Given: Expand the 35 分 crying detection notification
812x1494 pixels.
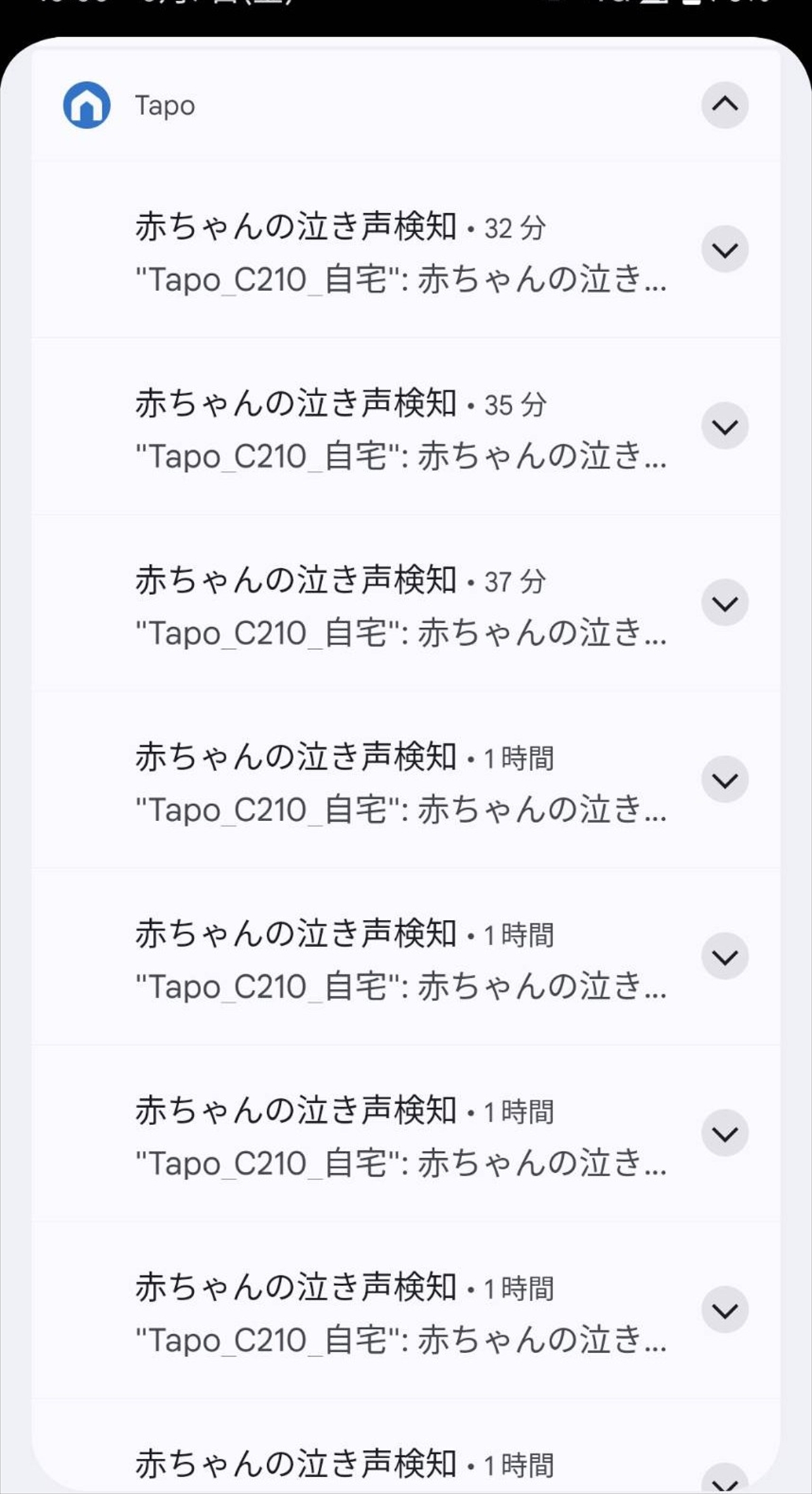Looking at the screenshot, I should pyautogui.click(x=725, y=426).
